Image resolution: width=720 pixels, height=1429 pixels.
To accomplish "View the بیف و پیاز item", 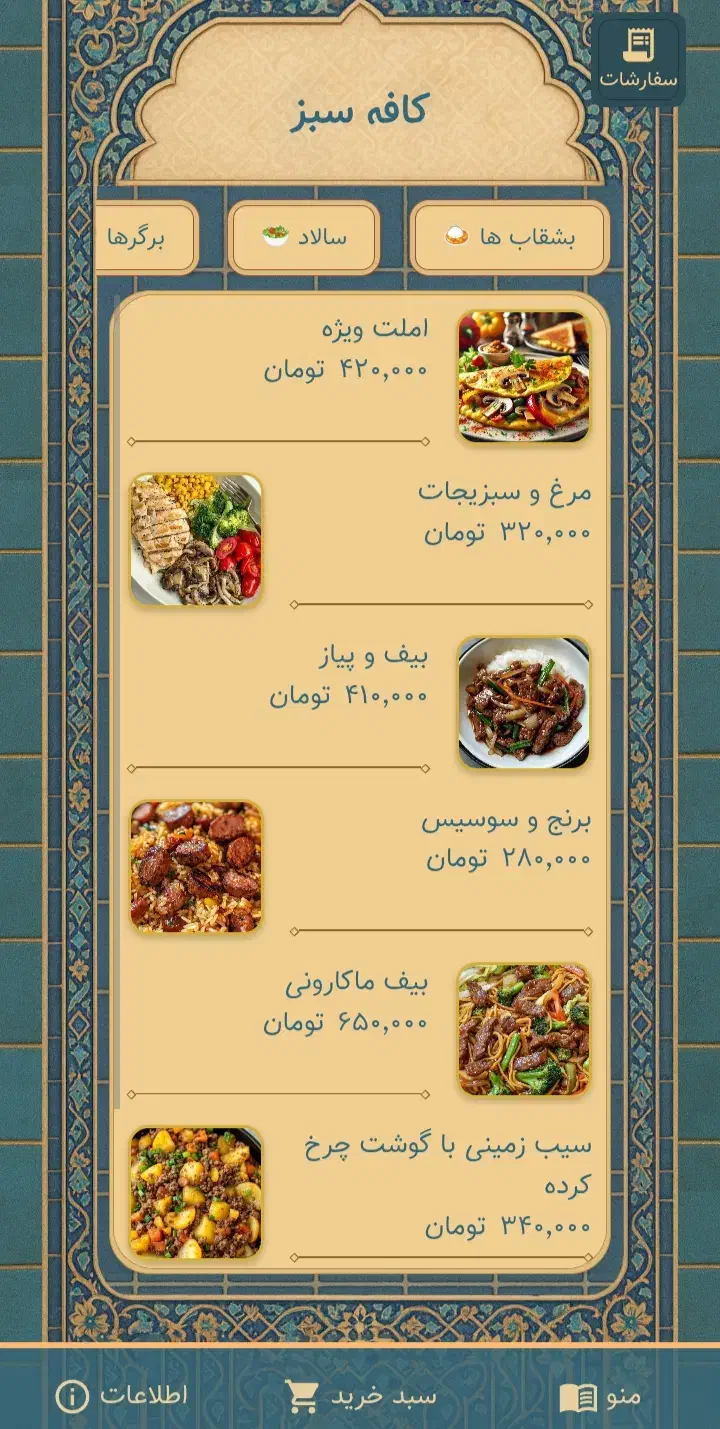I will click(x=360, y=702).
